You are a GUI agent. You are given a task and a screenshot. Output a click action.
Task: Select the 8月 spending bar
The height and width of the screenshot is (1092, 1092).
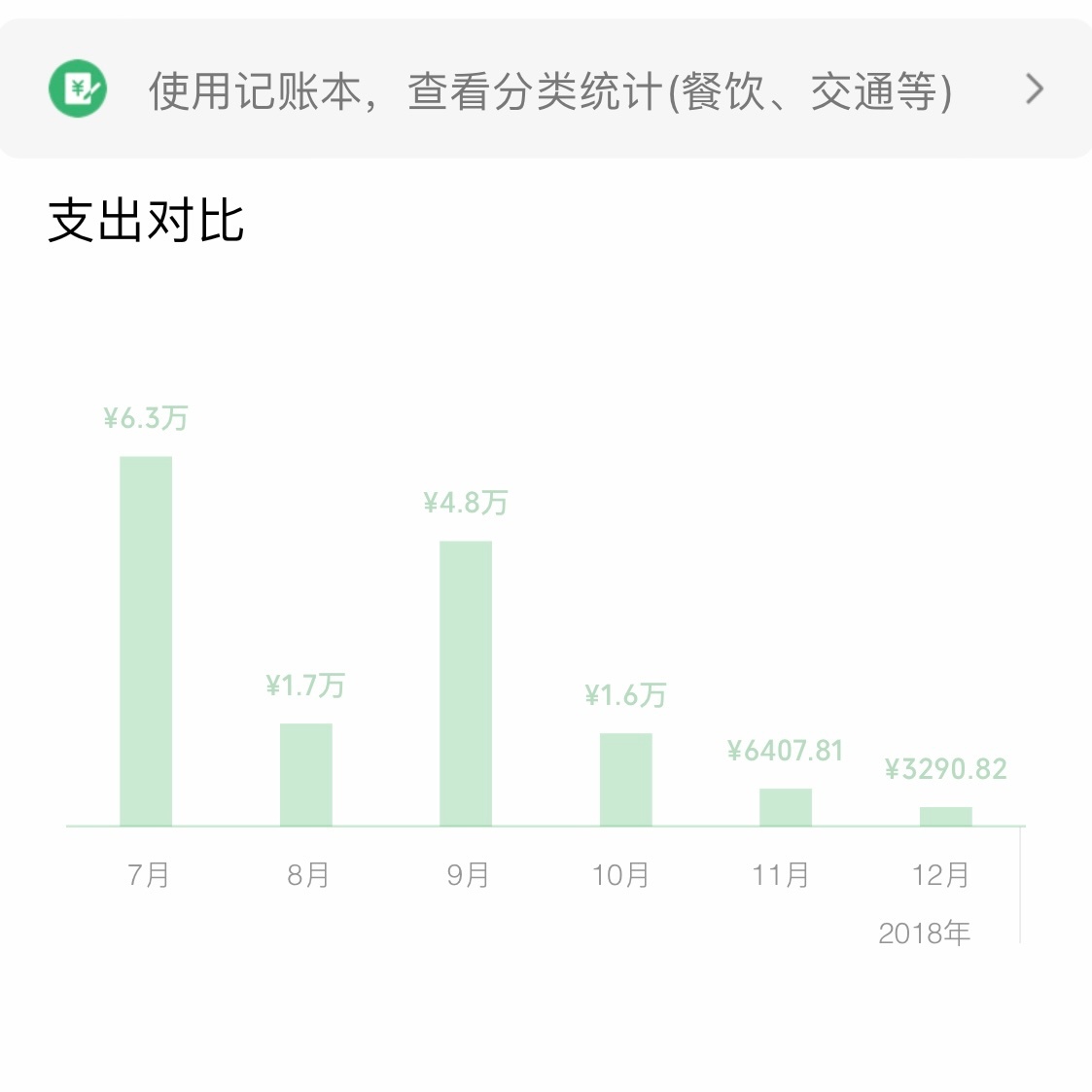(x=306, y=775)
